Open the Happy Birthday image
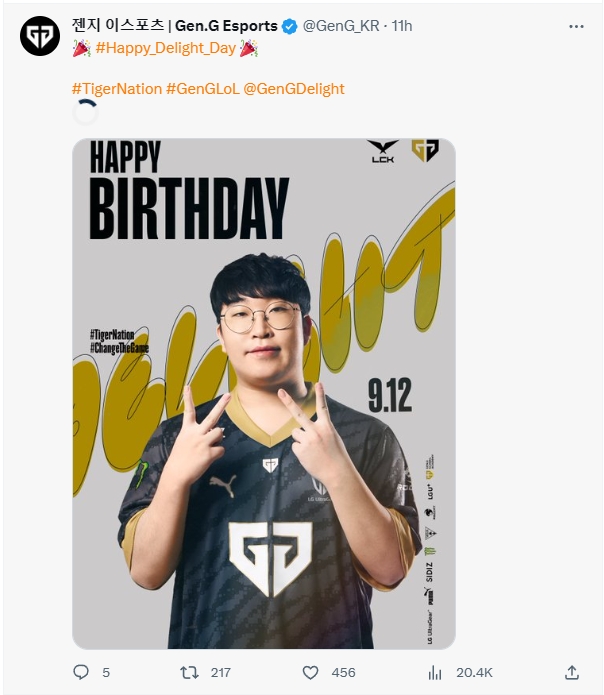Image resolution: width=604 pixels, height=695 pixels. (x=263, y=393)
